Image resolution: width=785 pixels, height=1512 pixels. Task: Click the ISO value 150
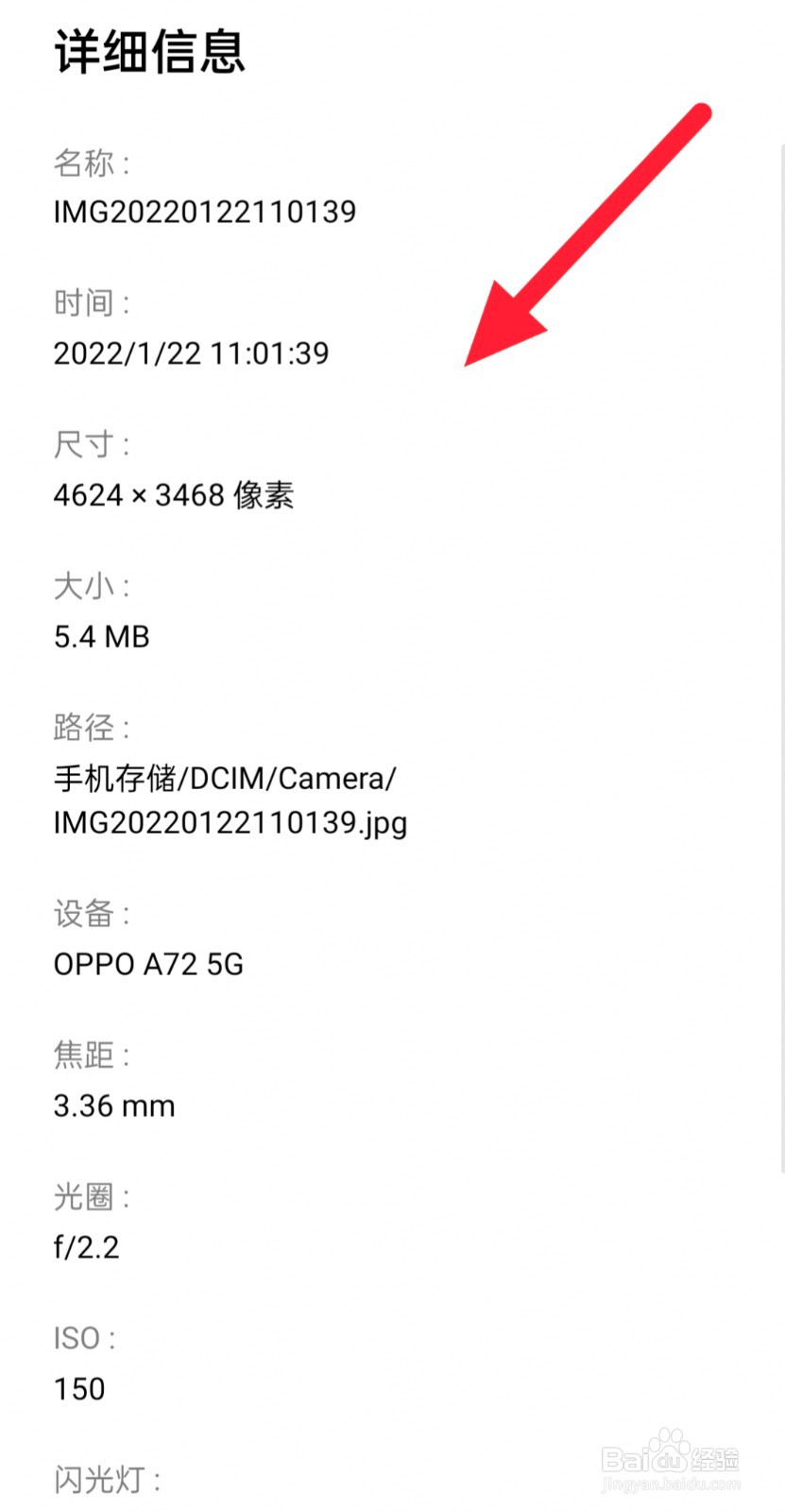[x=78, y=1387]
